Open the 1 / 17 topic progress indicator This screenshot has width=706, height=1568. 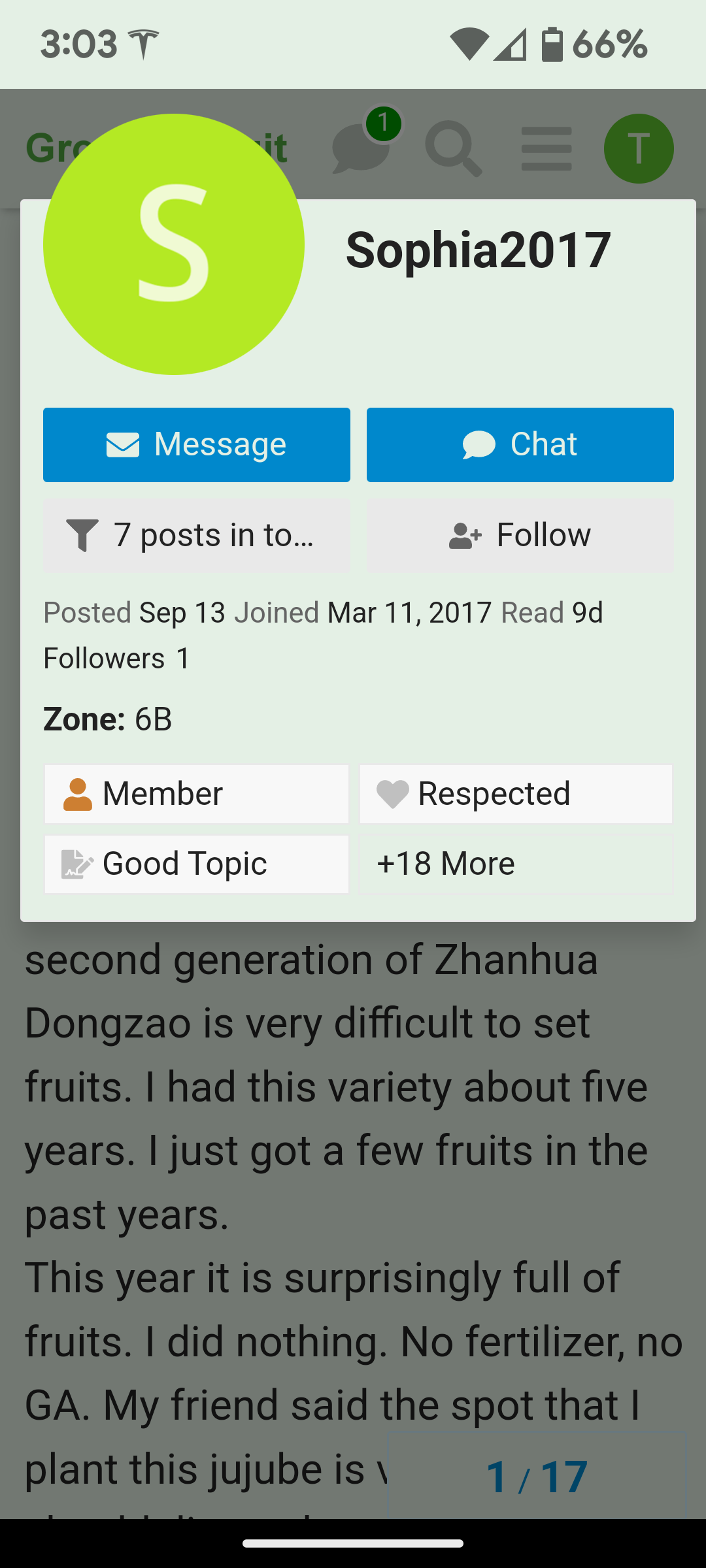(x=537, y=1476)
